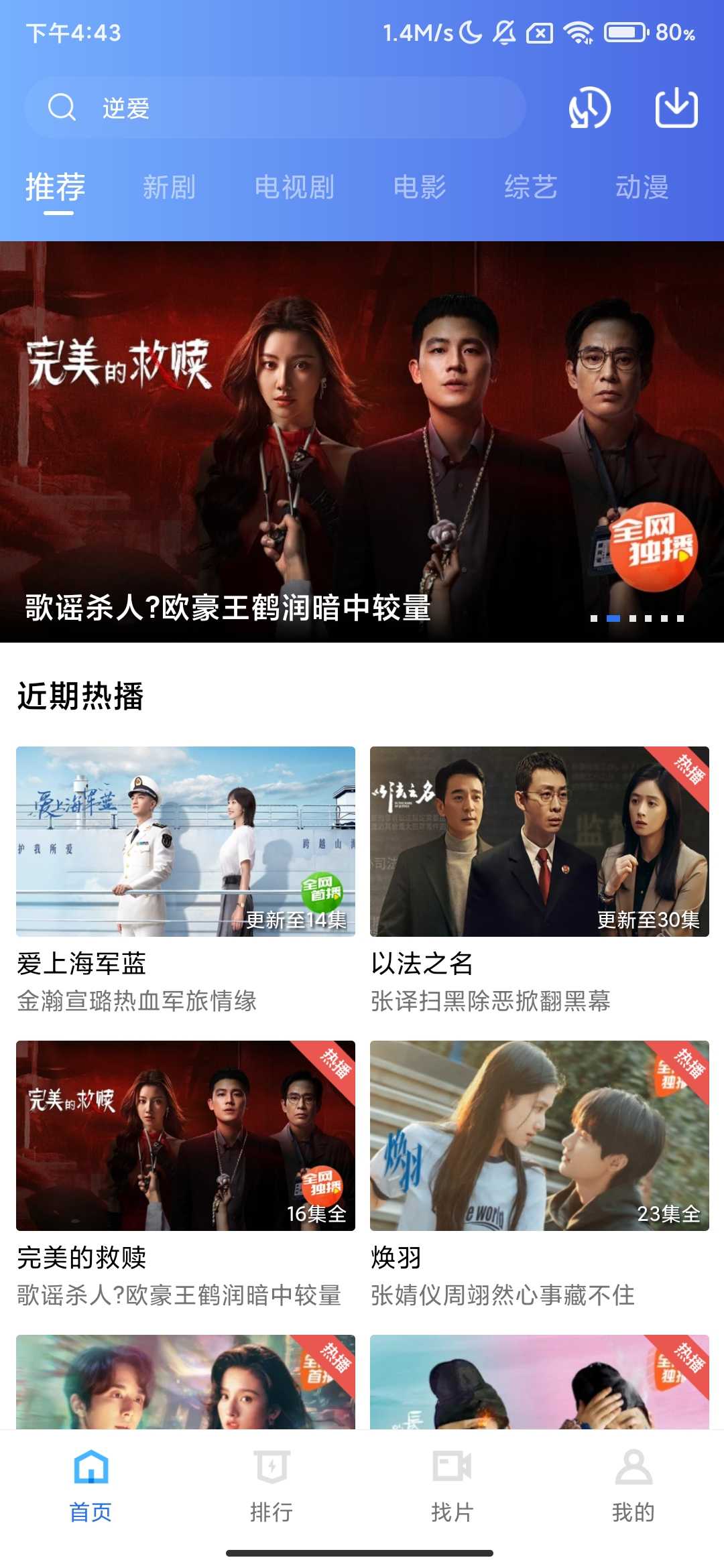
Task: Tap the 完美的救赎 featured banner
Action: pyautogui.click(x=362, y=436)
